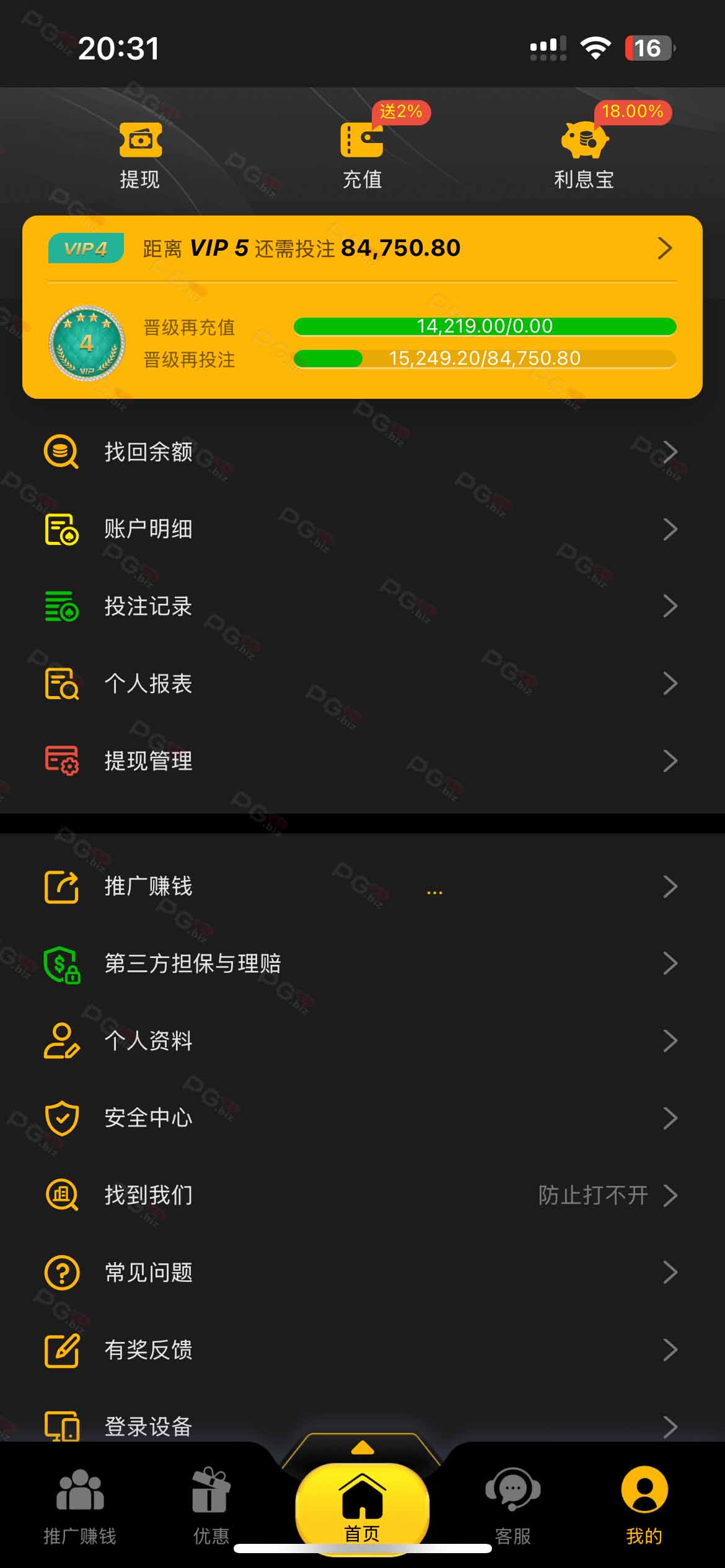
Task: Open 个人报表 personal report
Action: pyautogui.click(x=362, y=684)
